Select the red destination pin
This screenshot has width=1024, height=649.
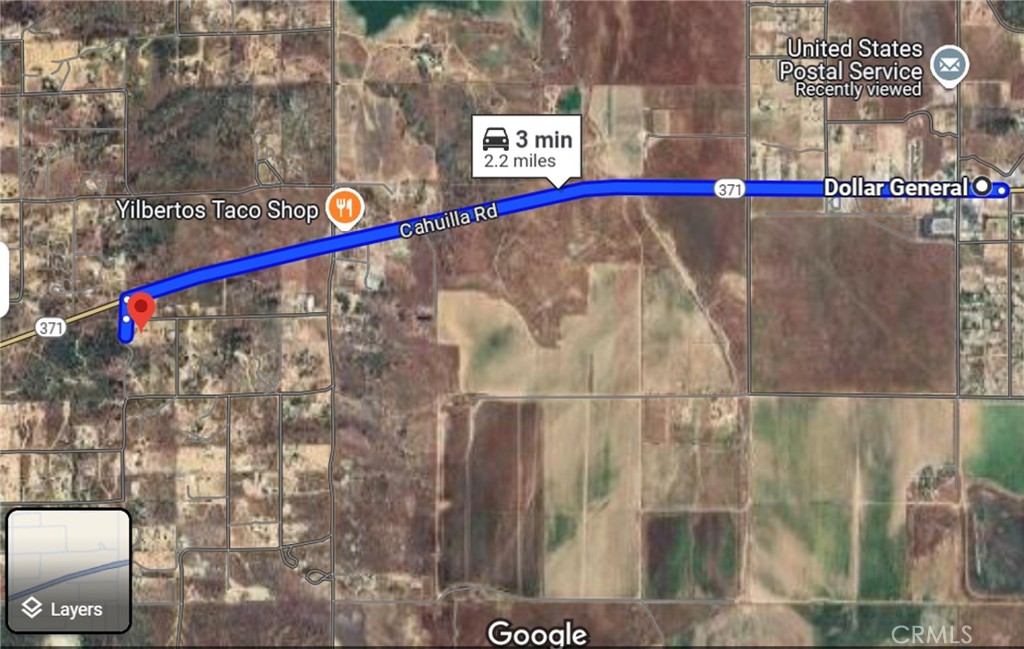click(x=142, y=308)
